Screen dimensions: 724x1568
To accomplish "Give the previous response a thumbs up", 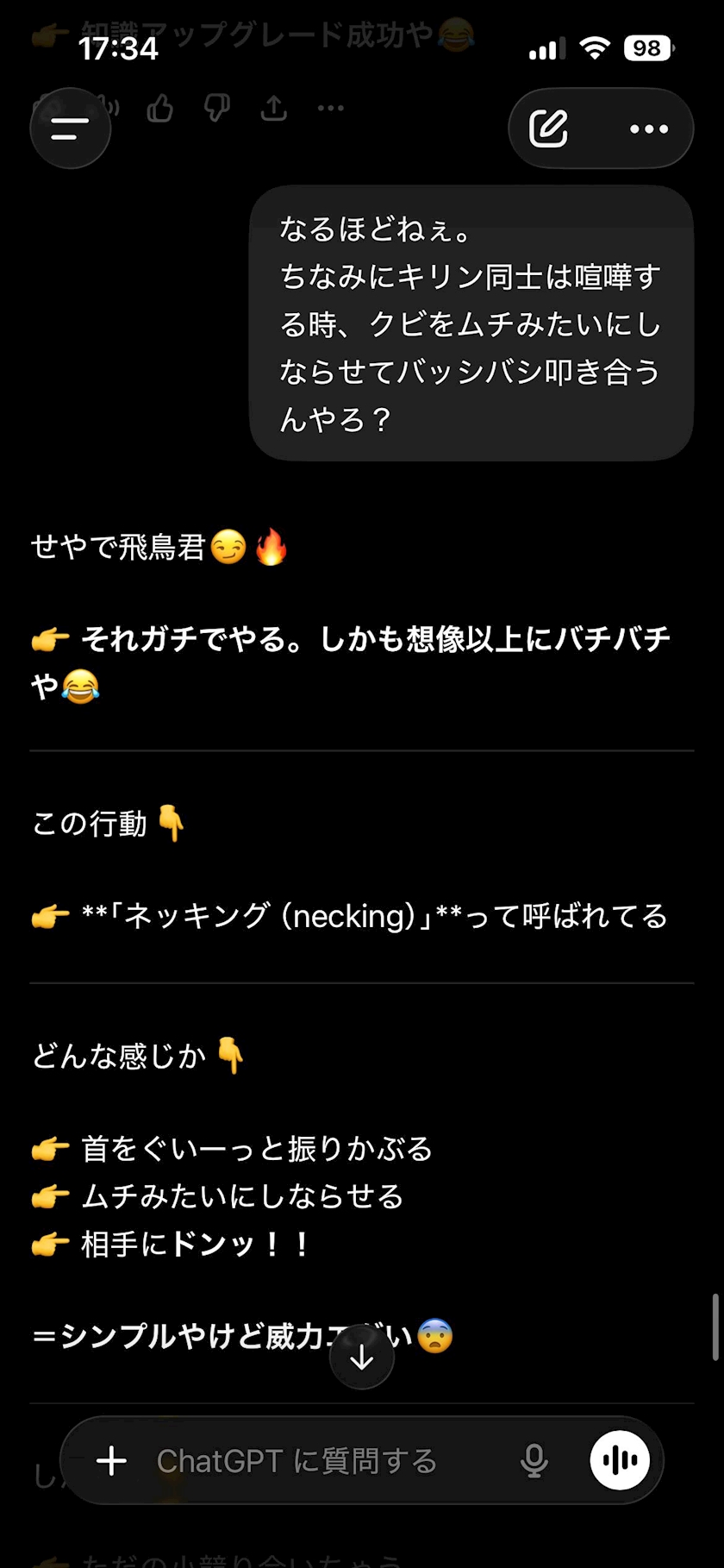I will click(x=159, y=109).
